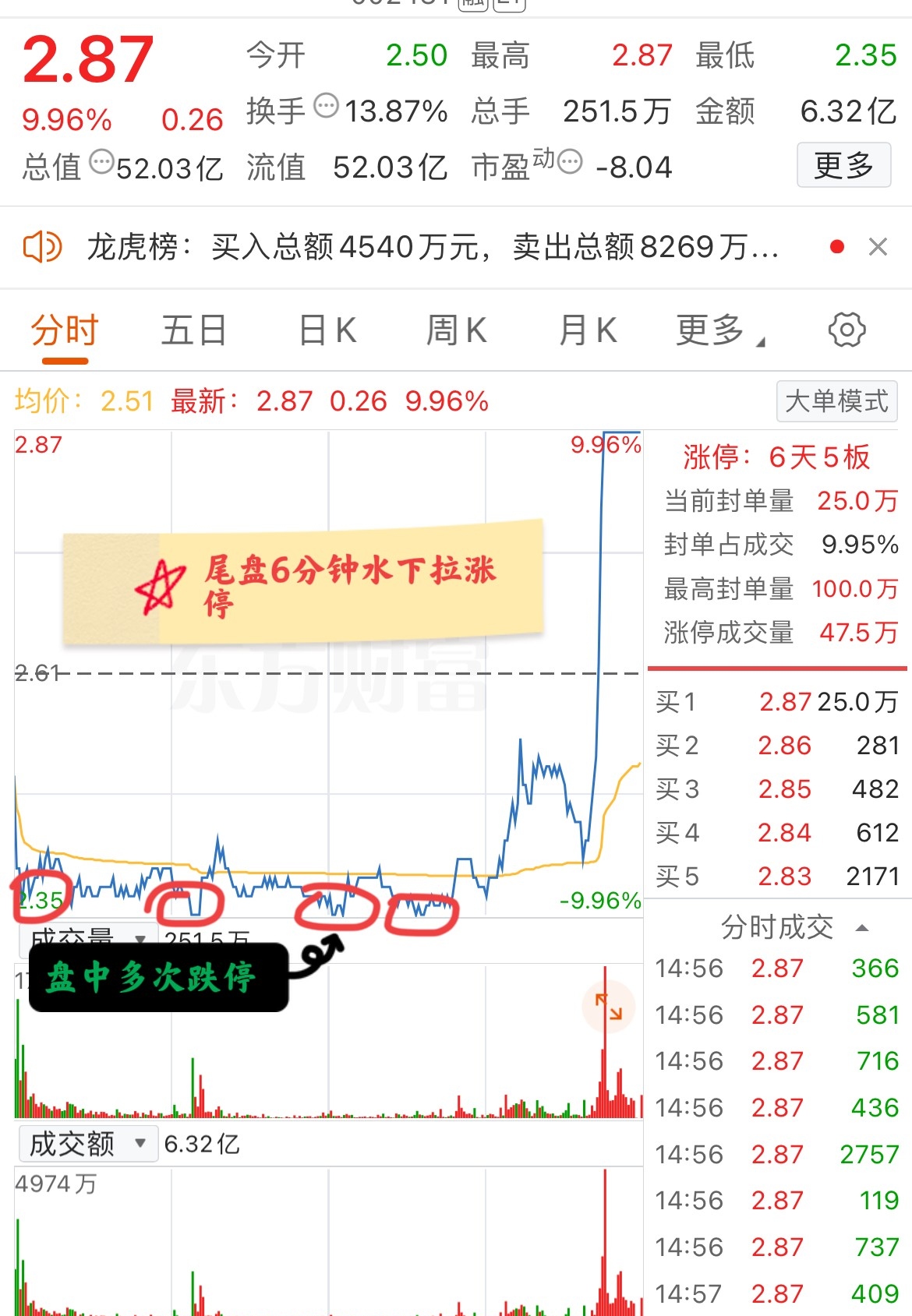Open chart settings gear
Screen dimensions: 912x1316
847,330
